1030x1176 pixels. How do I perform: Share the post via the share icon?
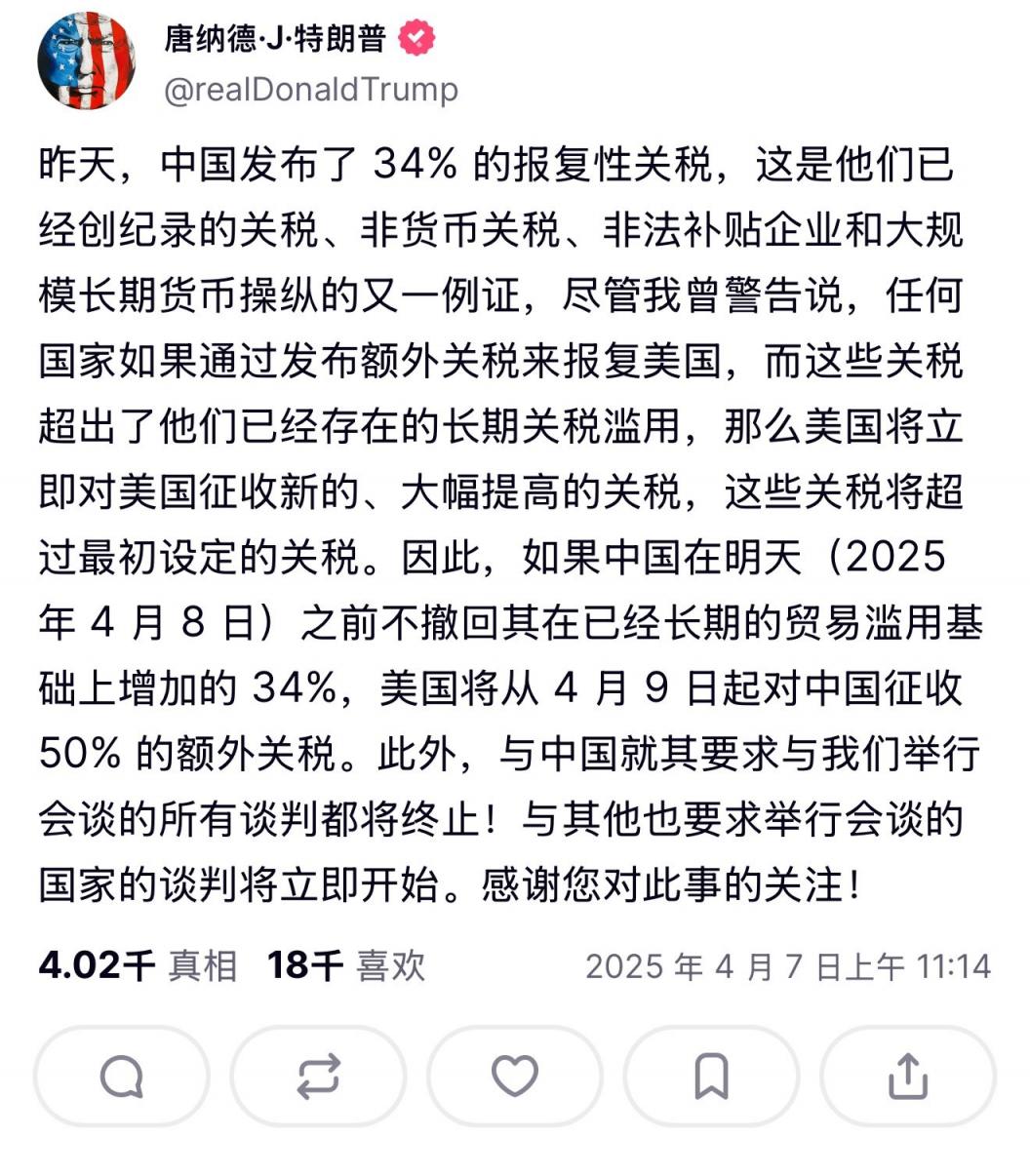point(907,1077)
